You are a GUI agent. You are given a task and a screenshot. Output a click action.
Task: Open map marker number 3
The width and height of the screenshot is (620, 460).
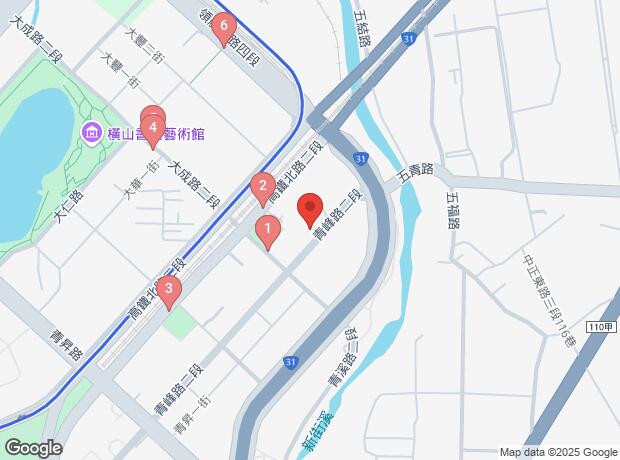pyautogui.click(x=169, y=291)
